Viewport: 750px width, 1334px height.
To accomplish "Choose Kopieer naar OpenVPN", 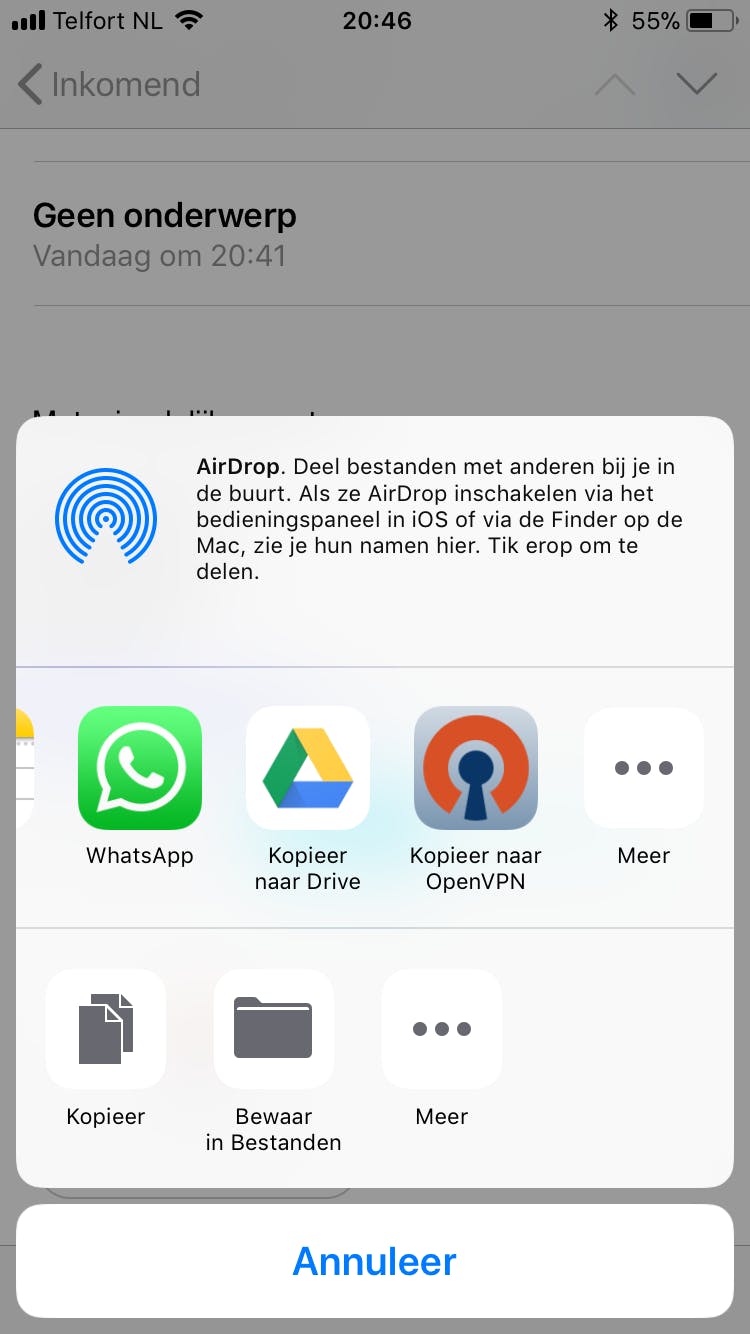I will click(476, 768).
